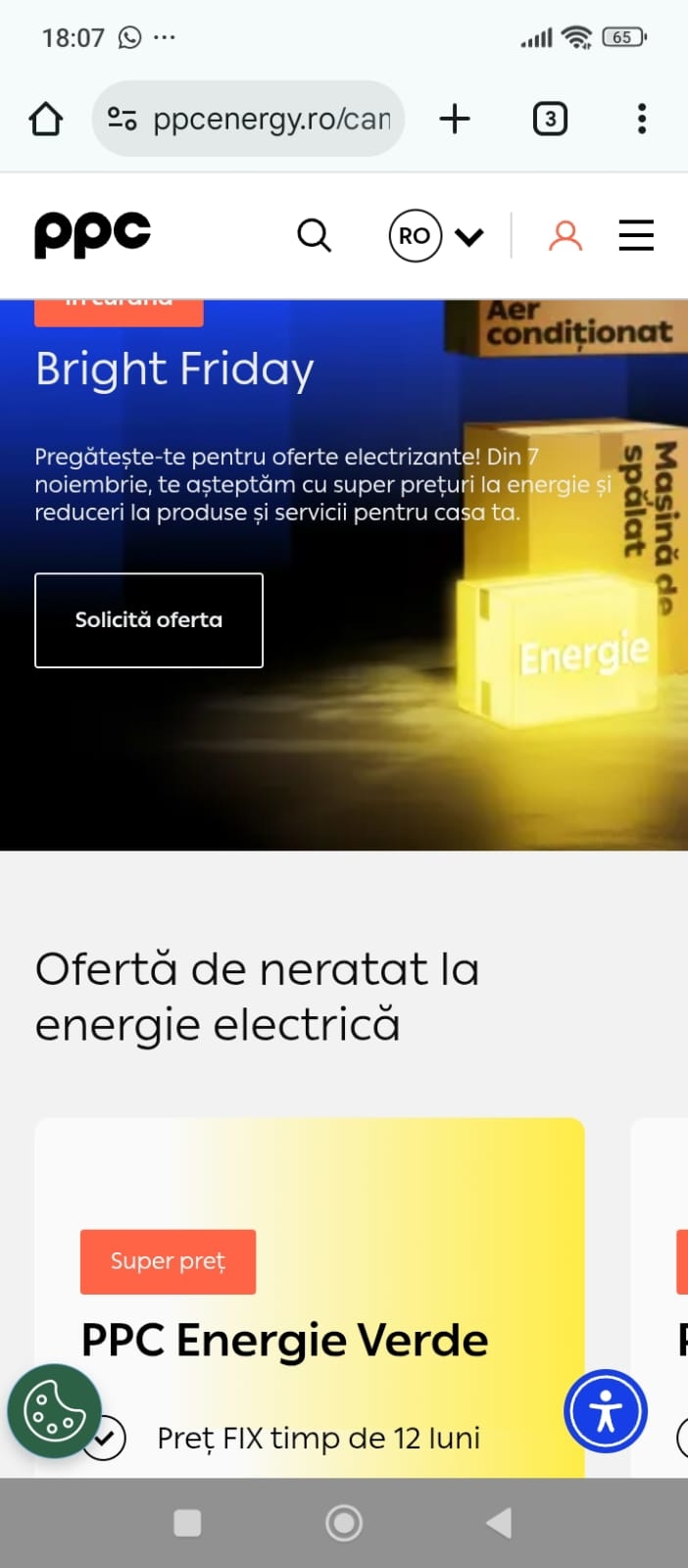Go back with the system back button
The width and height of the screenshot is (688, 1568).
coord(499,1522)
